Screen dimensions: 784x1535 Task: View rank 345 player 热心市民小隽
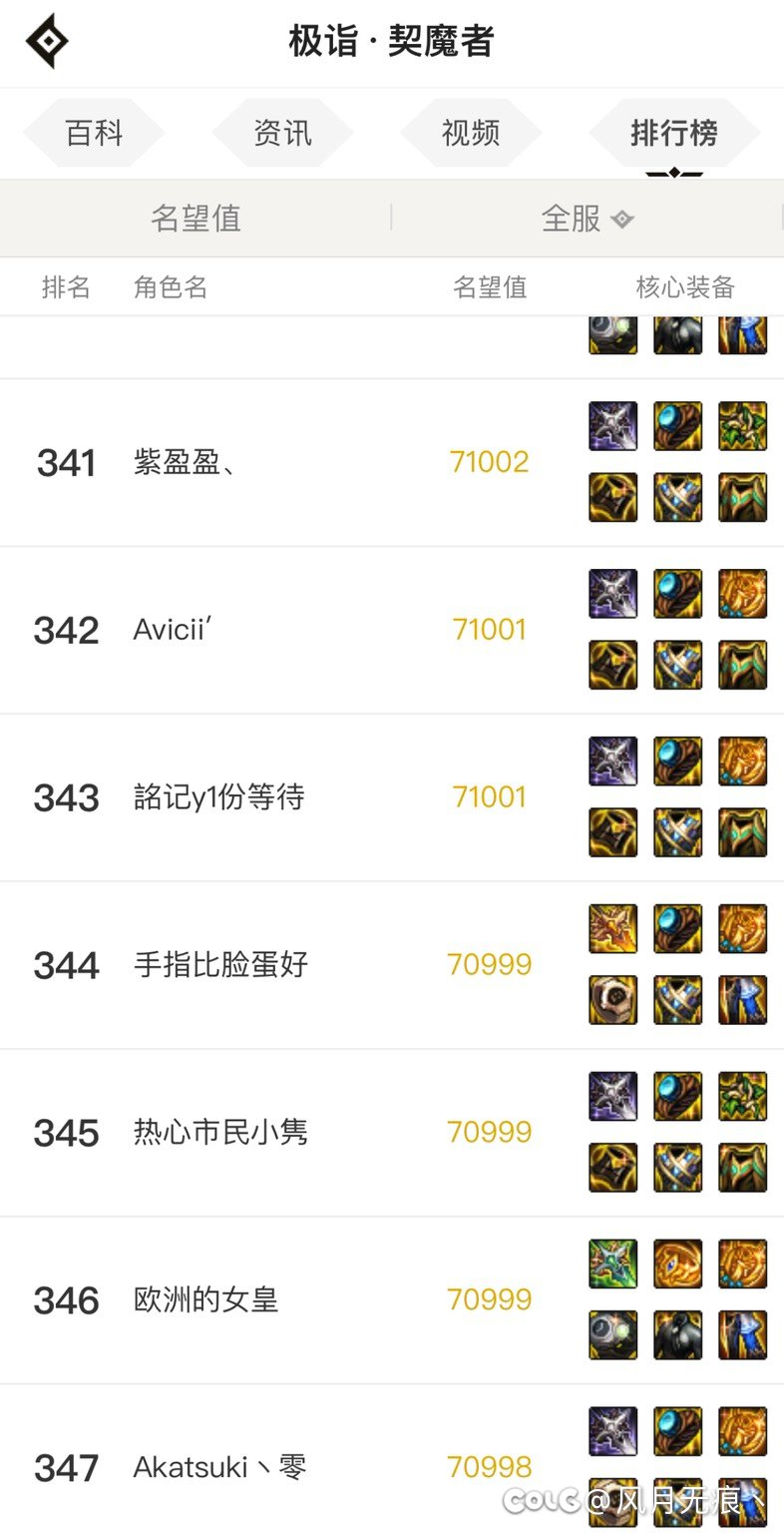[x=220, y=1133]
